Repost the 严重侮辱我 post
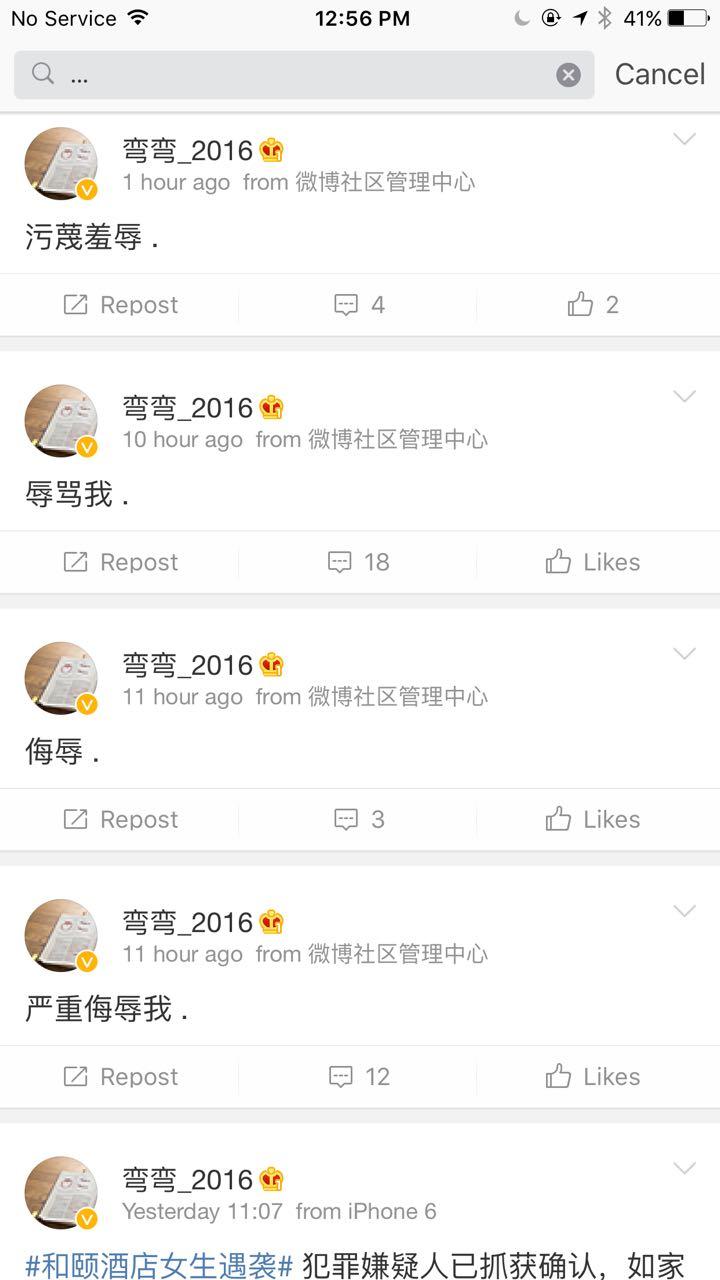The width and height of the screenshot is (720, 1280). 120,1076
